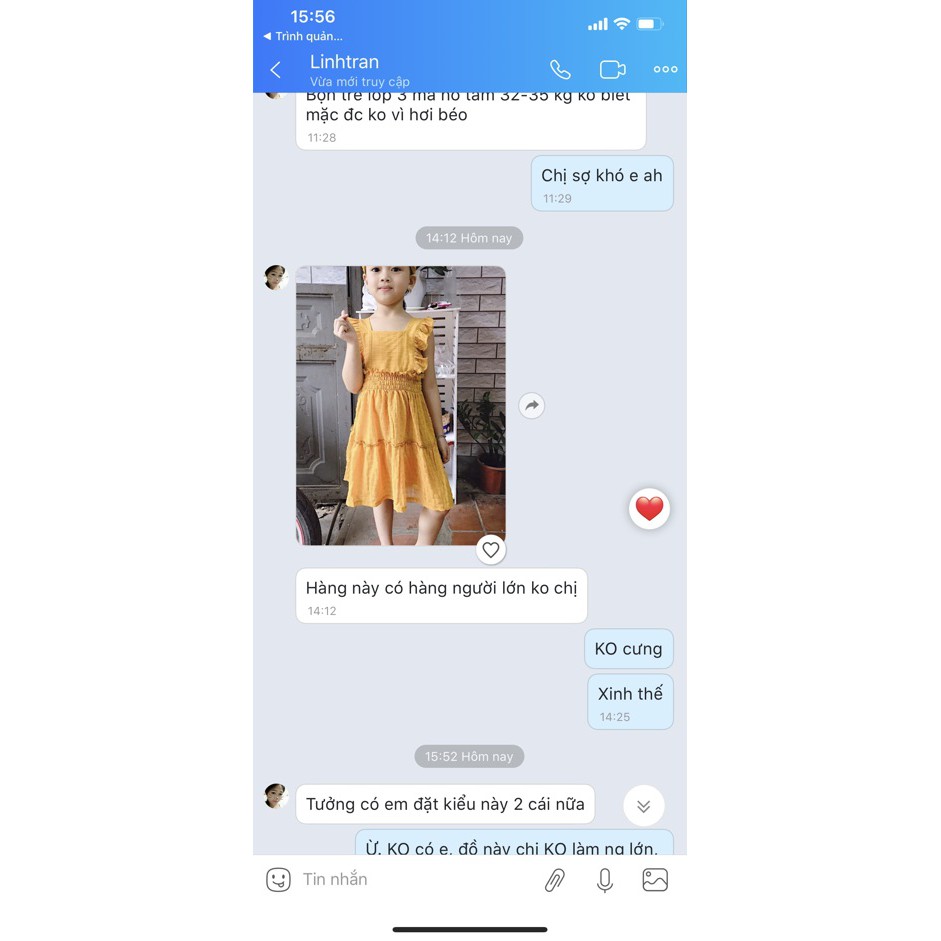Open the yellow dress photo message
The width and height of the screenshot is (941, 941).
(x=400, y=405)
